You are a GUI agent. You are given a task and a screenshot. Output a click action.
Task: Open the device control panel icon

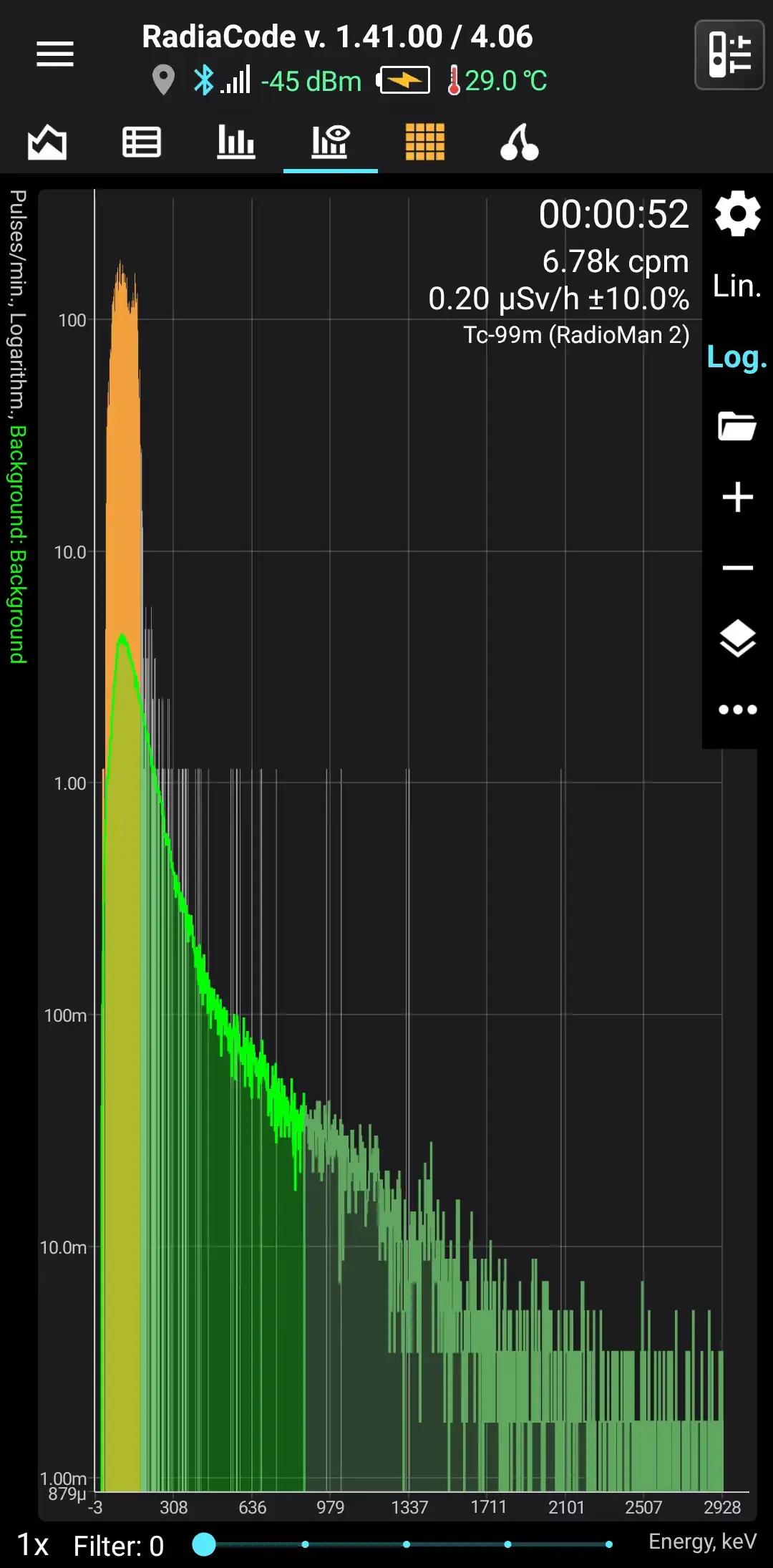(x=729, y=55)
